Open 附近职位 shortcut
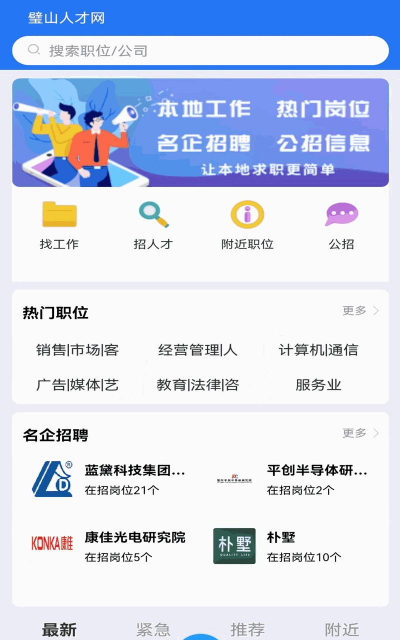This screenshot has width=400, height=640. tap(247, 225)
